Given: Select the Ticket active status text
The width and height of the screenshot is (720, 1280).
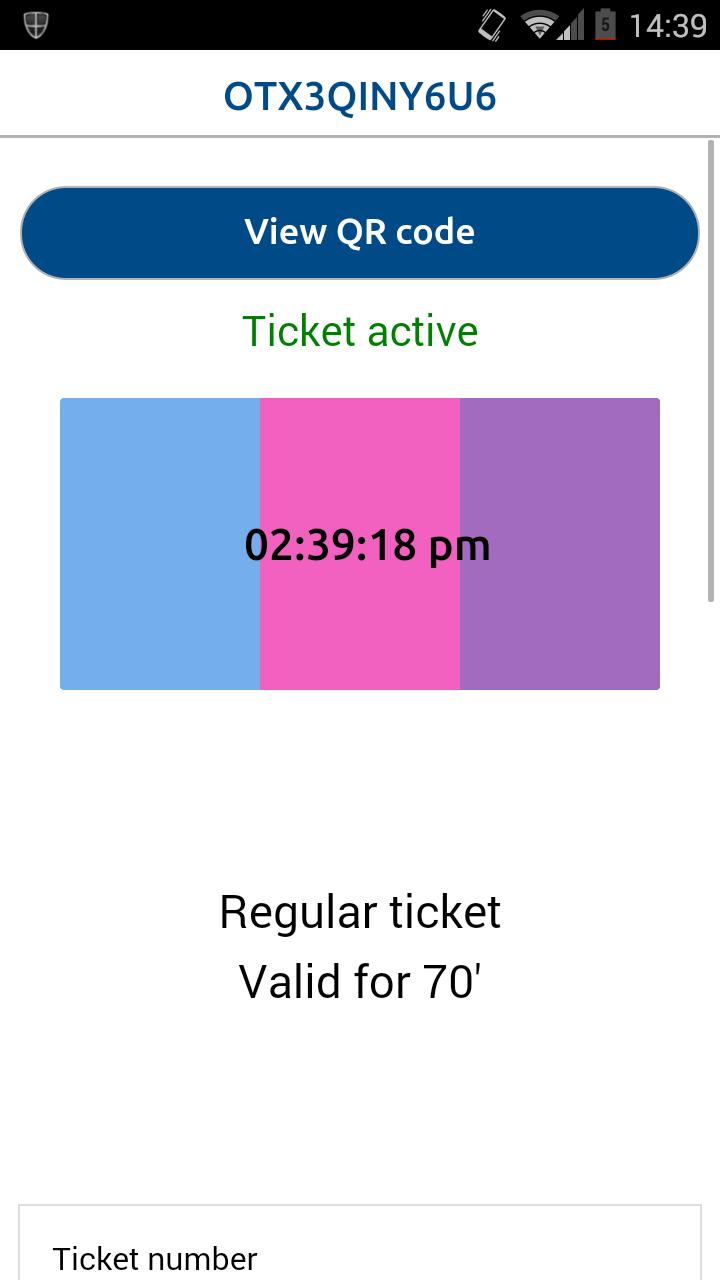Looking at the screenshot, I should pyautogui.click(x=360, y=331).
